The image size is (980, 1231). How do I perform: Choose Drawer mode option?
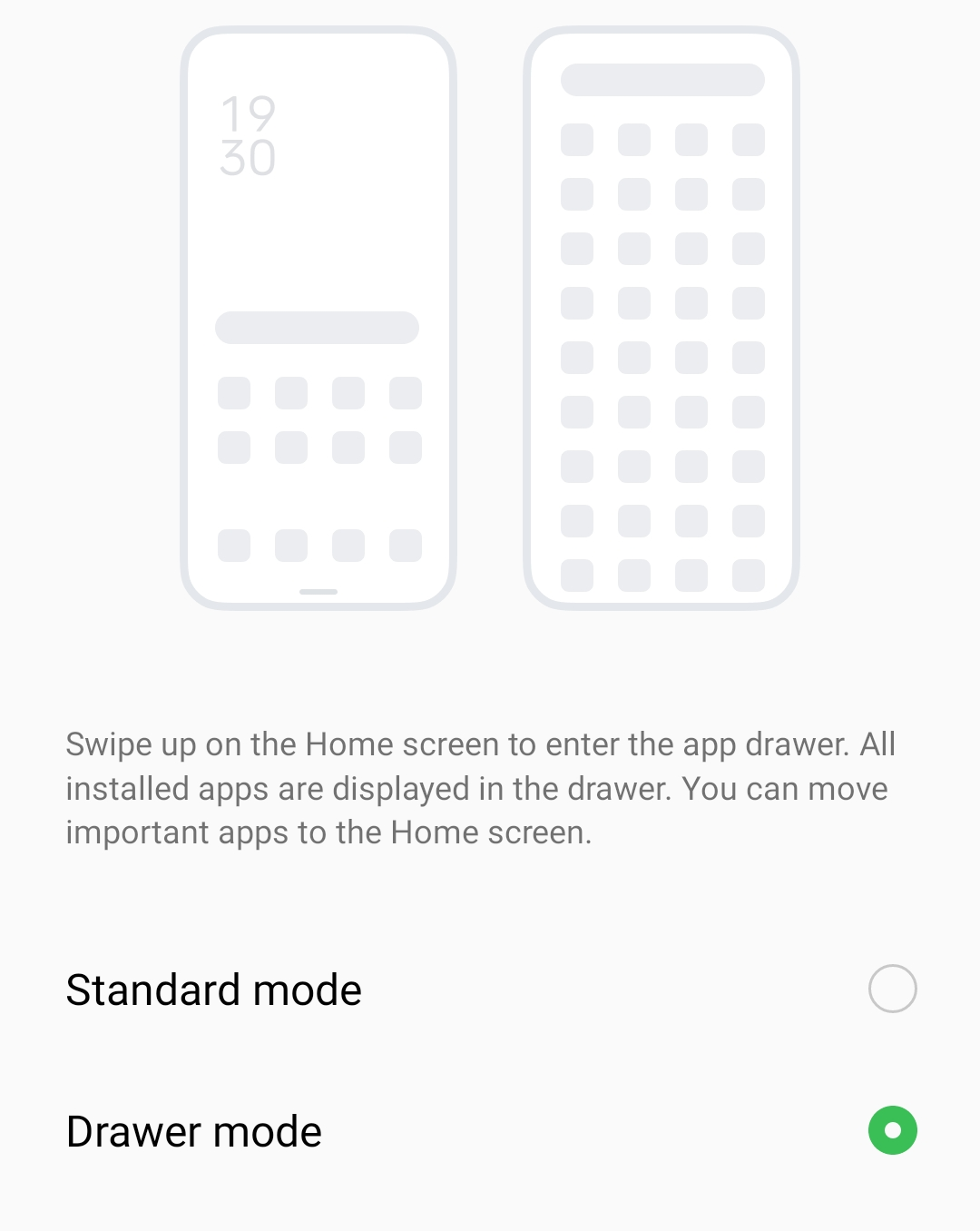click(892, 1130)
